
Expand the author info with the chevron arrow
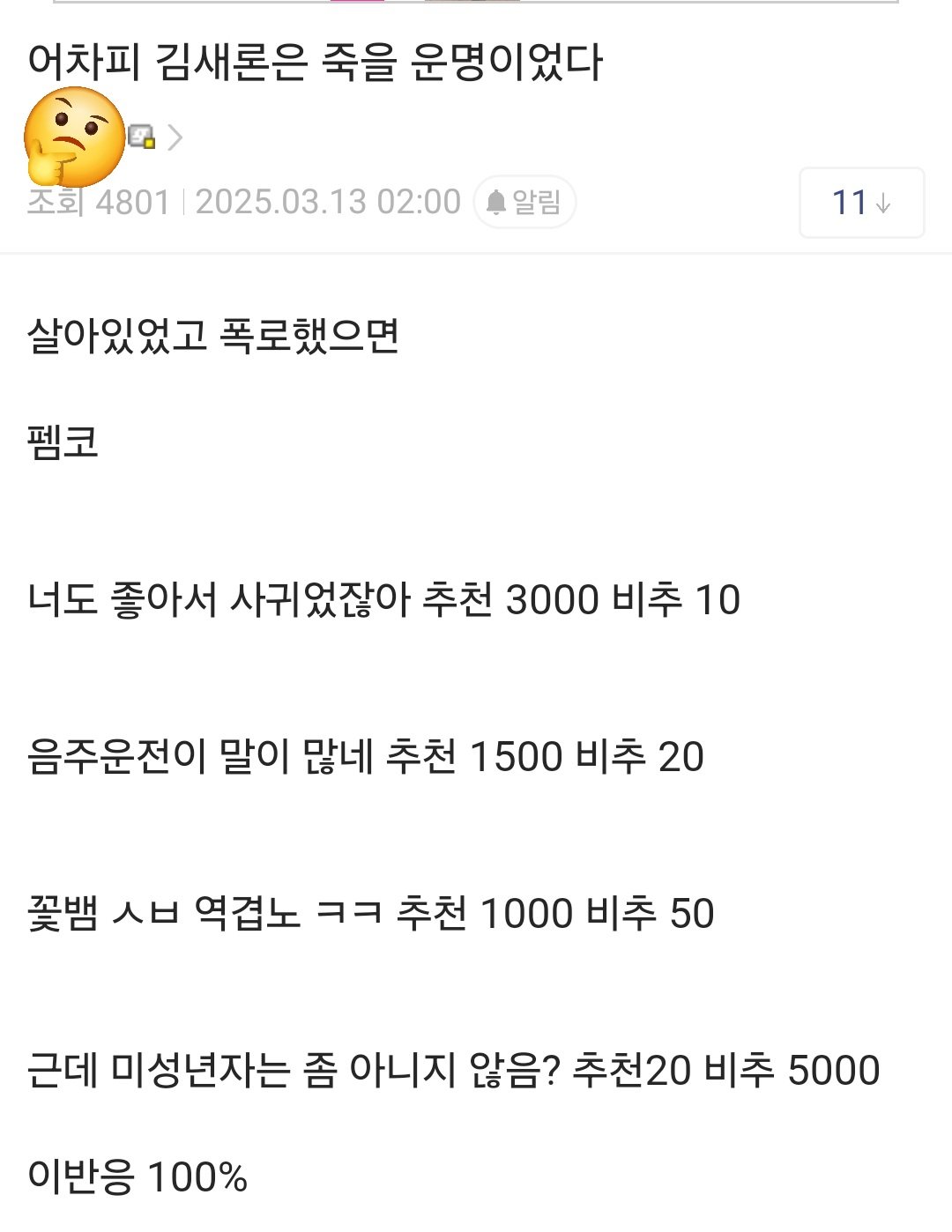[x=173, y=137]
